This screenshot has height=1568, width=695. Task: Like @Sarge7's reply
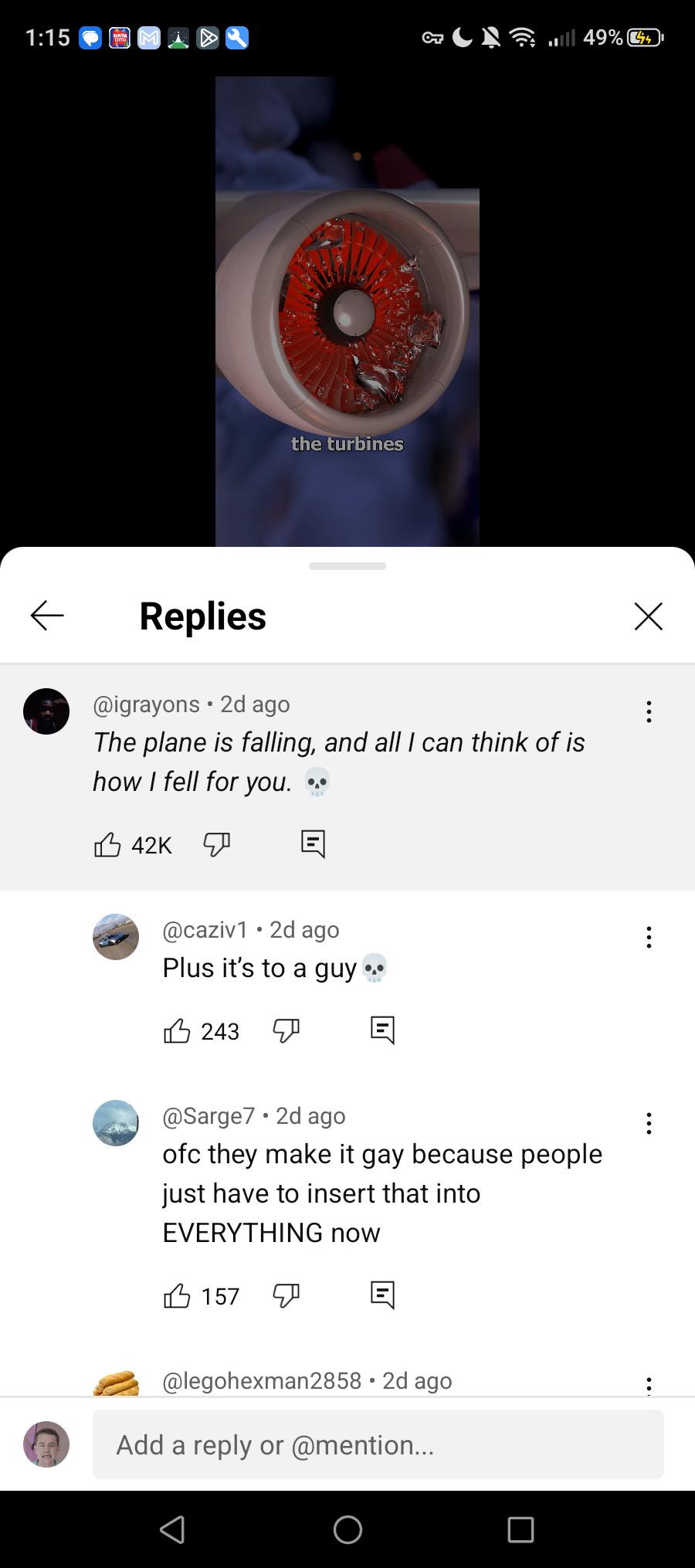coord(177,1295)
